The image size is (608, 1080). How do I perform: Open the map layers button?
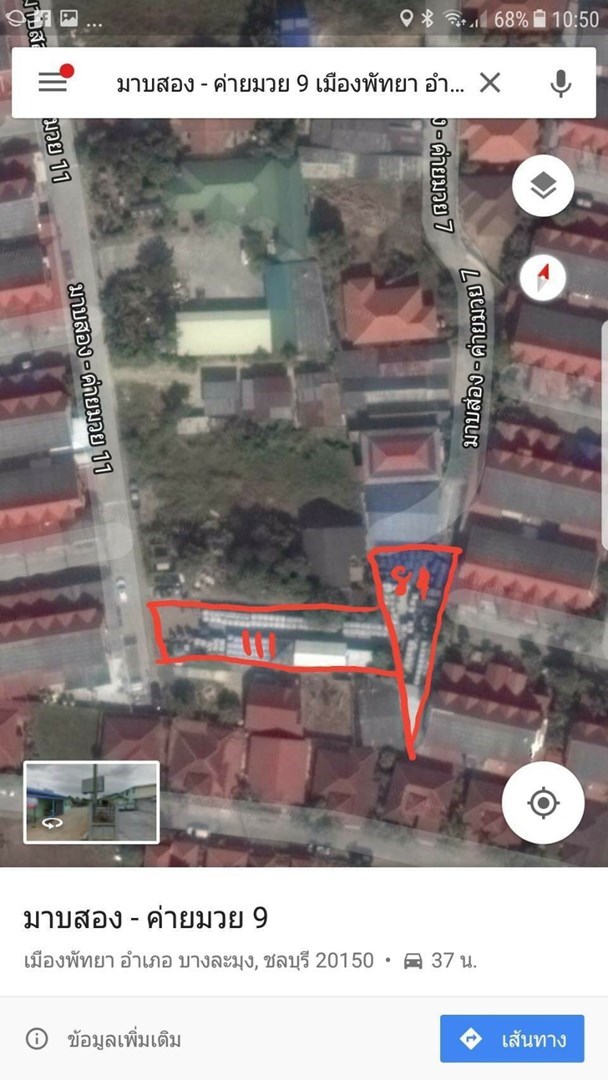tap(543, 185)
